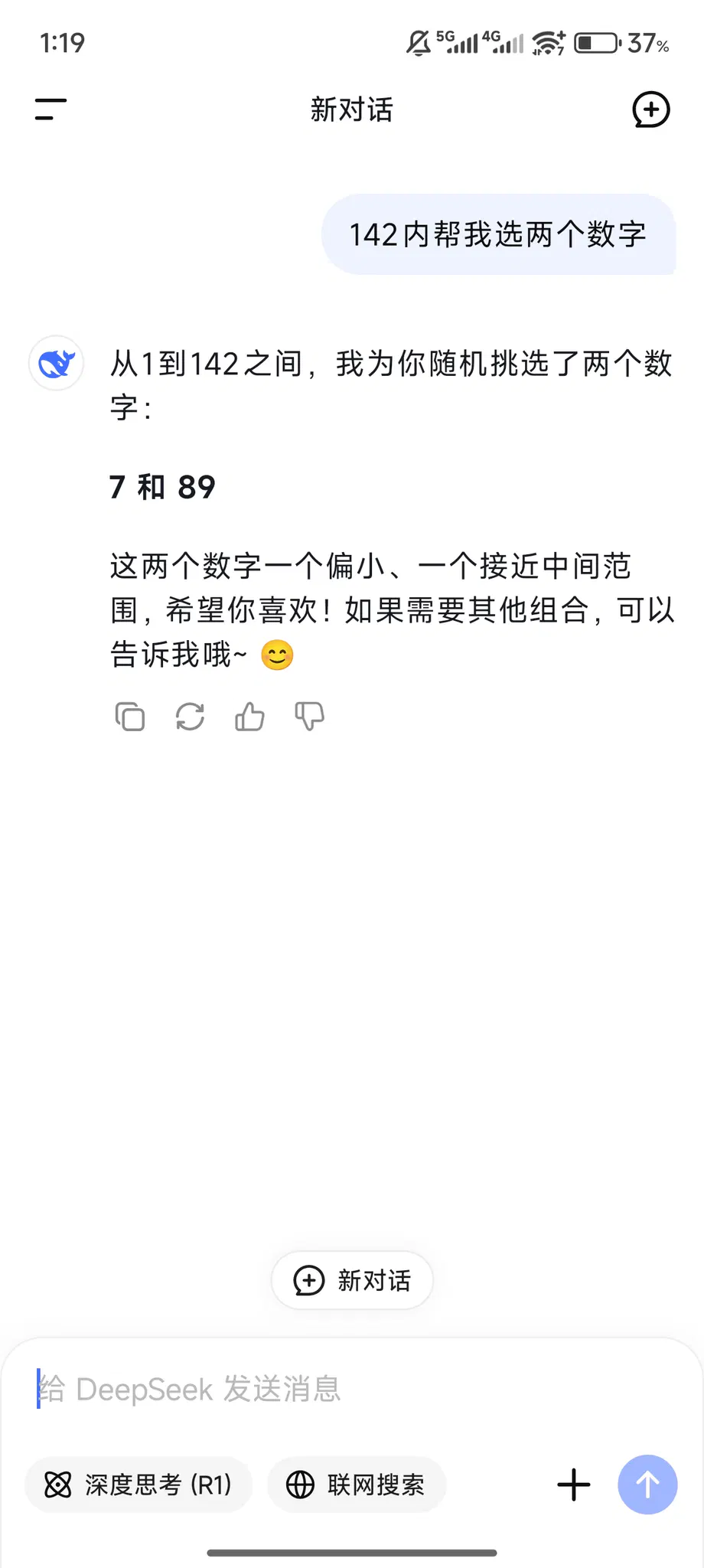Copy the DeepSeek reply
The width and height of the screenshot is (704, 1568).
coord(130,717)
